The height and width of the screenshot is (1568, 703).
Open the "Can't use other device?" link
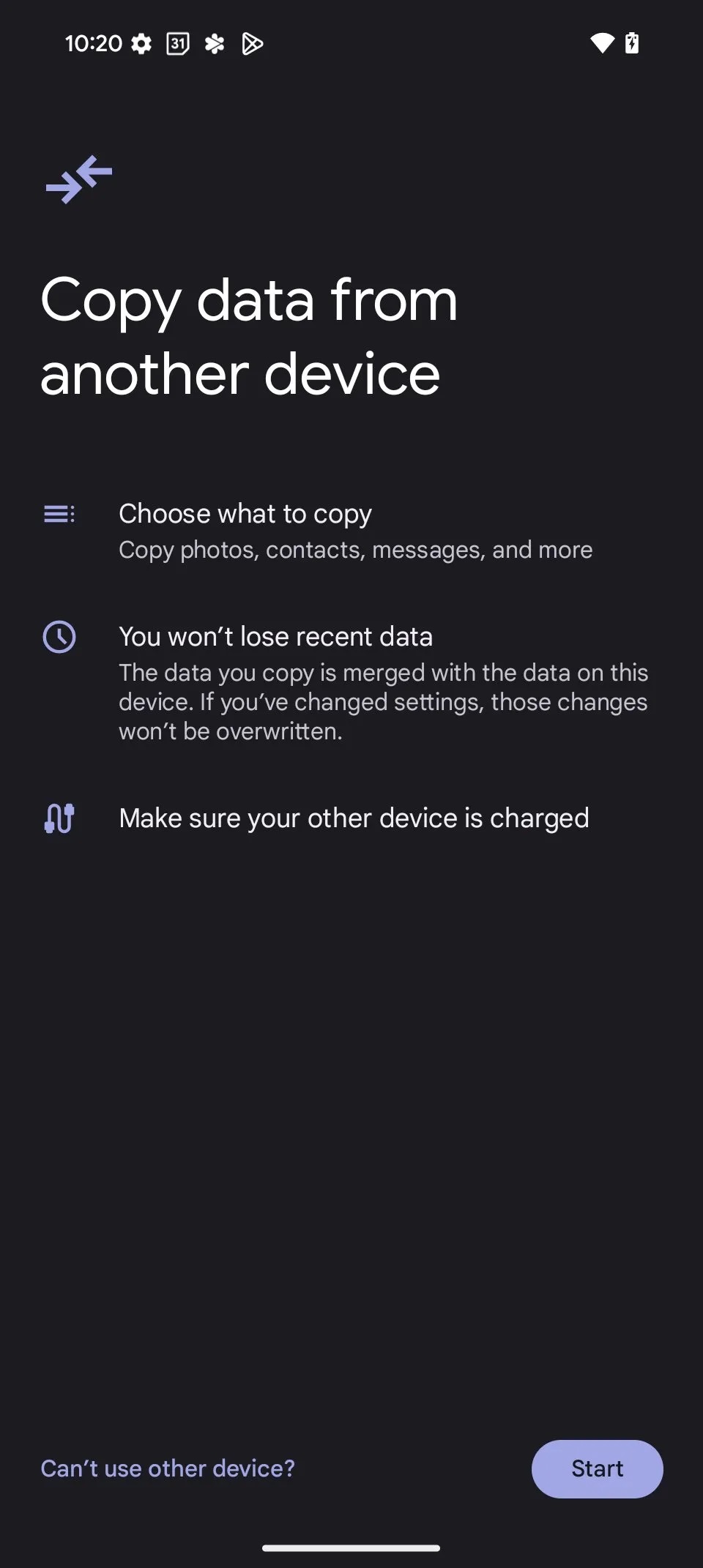168,1468
